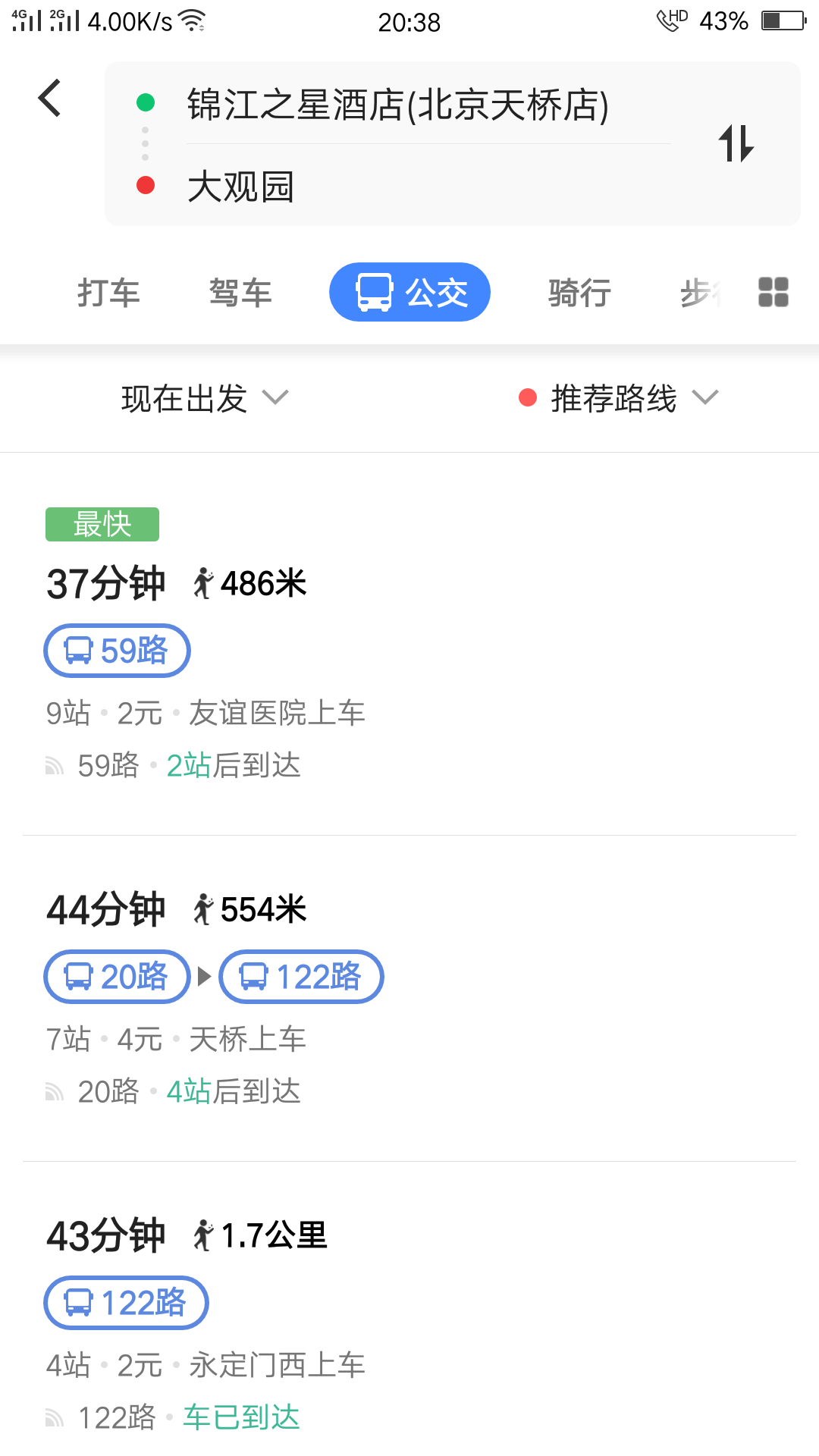Edit the starting point 锦江之星酒店

pyautogui.click(x=397, y=105)
